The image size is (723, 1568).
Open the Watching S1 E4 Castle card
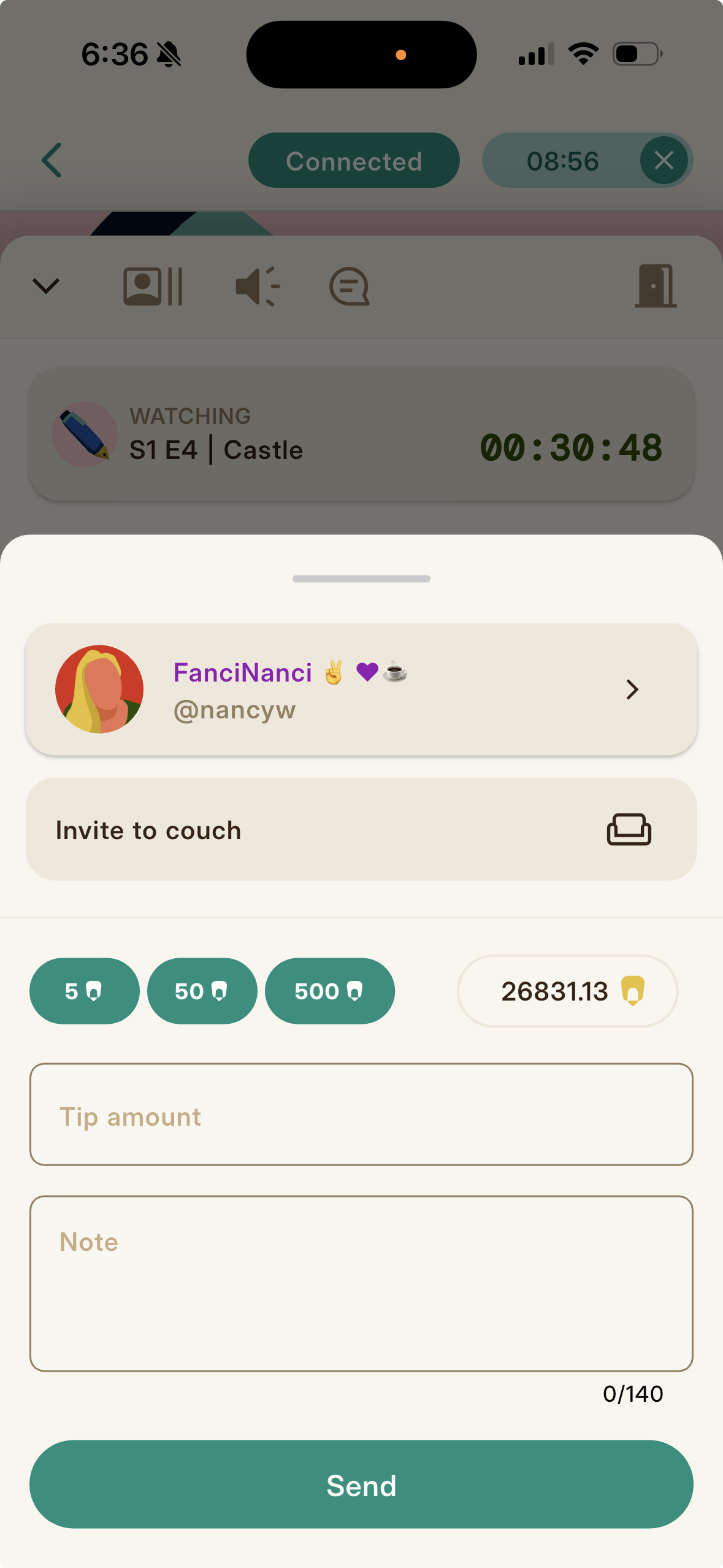tap(361, 434)
